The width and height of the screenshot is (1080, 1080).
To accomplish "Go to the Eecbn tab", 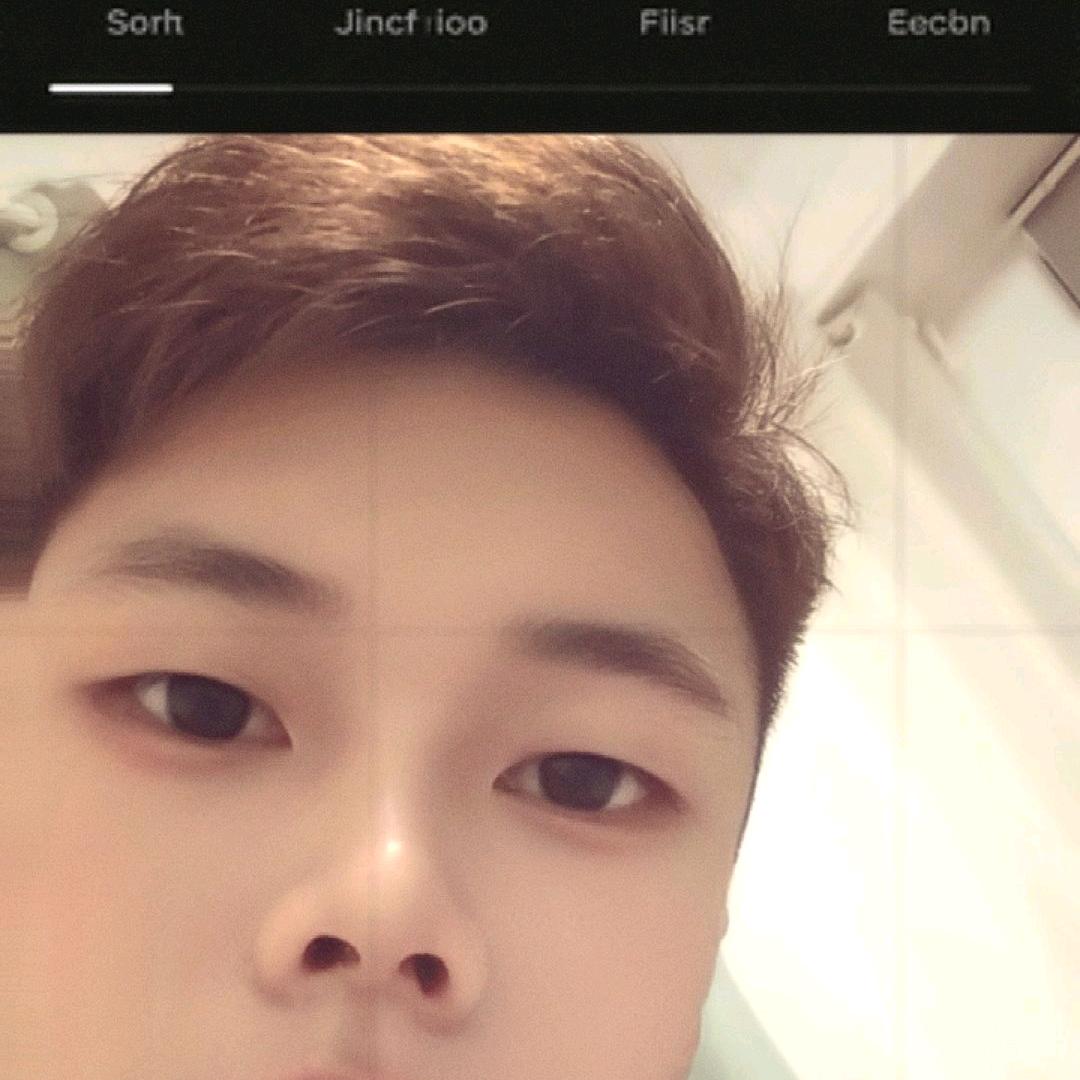I will (938, 23).
